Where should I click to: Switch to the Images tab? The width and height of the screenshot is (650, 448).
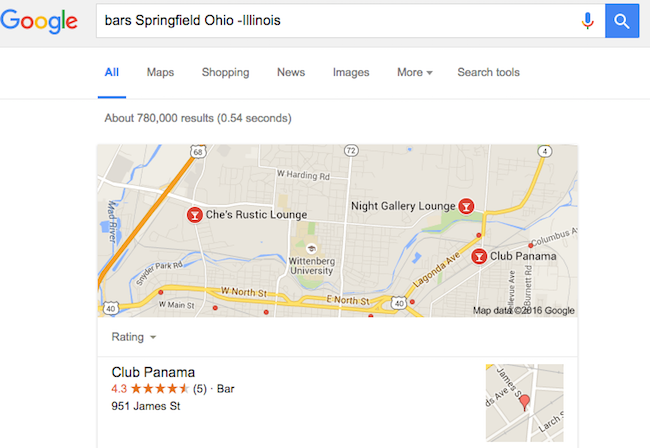click(351, 72)
